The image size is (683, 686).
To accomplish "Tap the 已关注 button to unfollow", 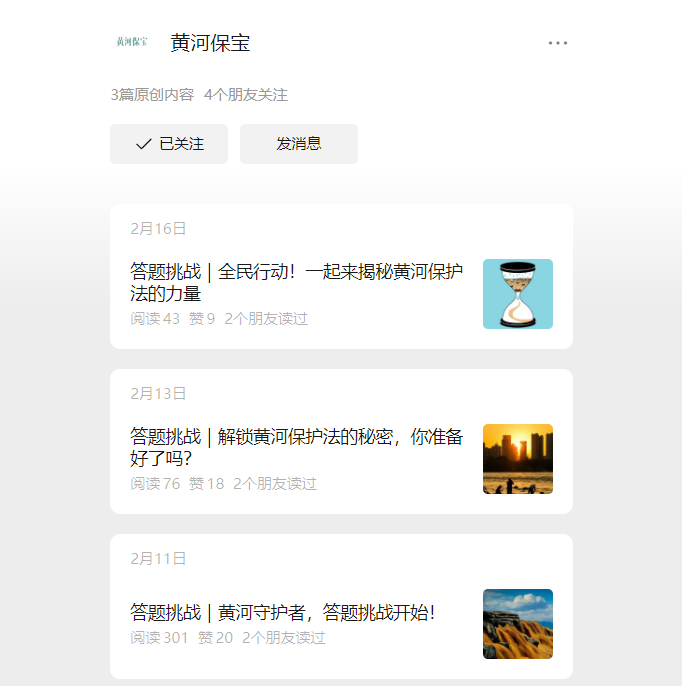I will tap(169, 144).
